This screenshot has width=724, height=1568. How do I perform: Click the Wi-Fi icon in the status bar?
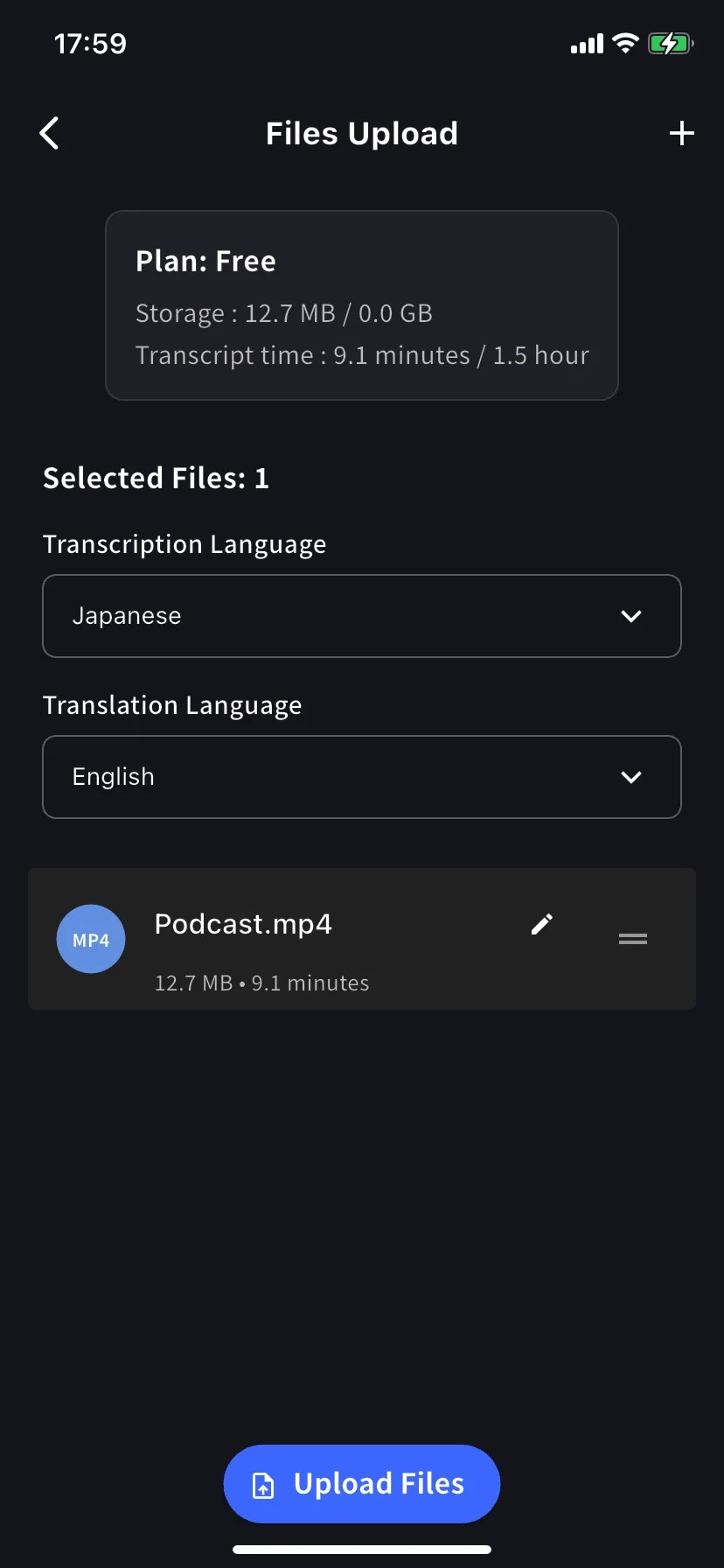624,43
